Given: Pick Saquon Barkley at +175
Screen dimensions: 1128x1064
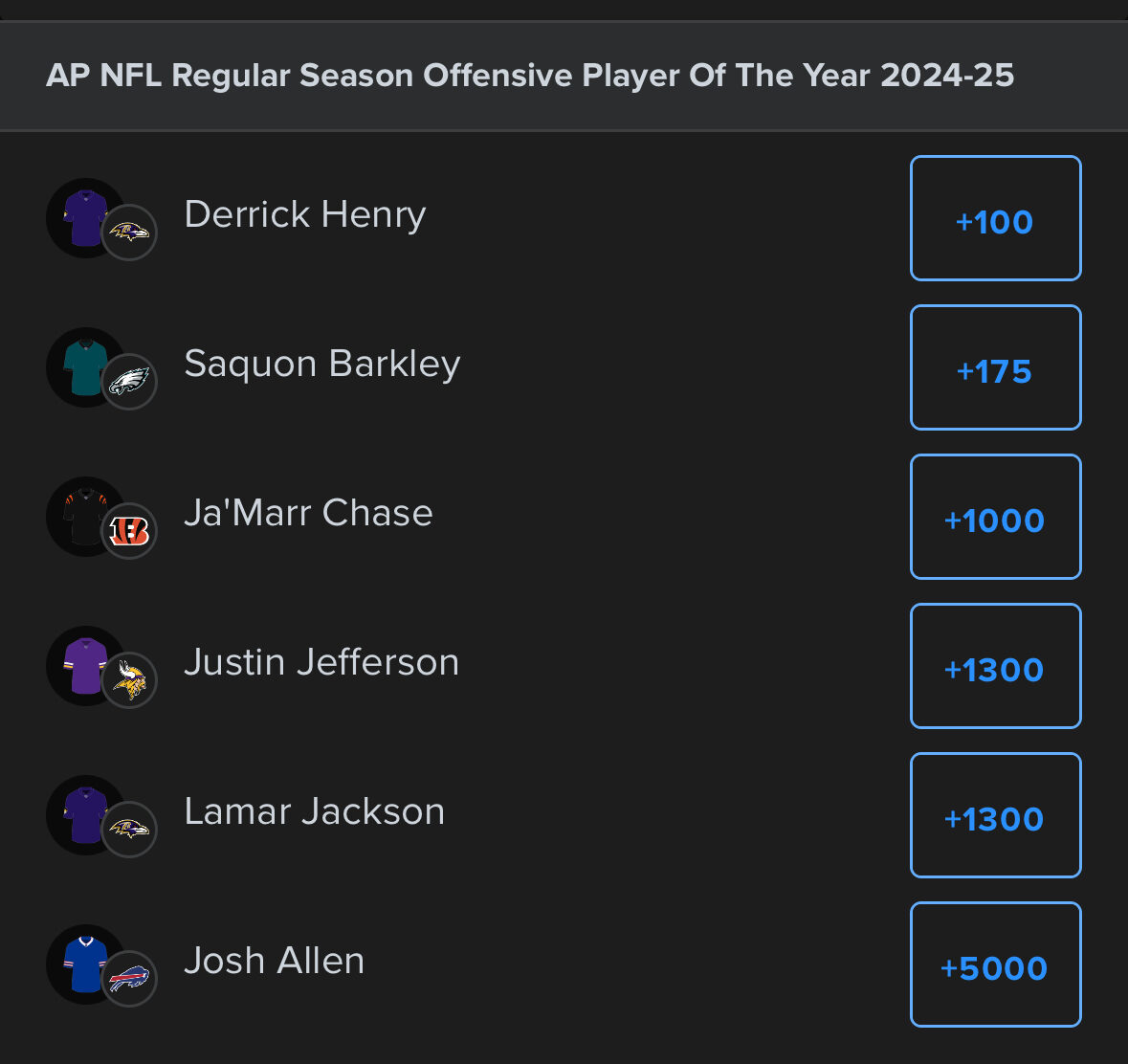Looking at the screenshot, I should (995, 368).
